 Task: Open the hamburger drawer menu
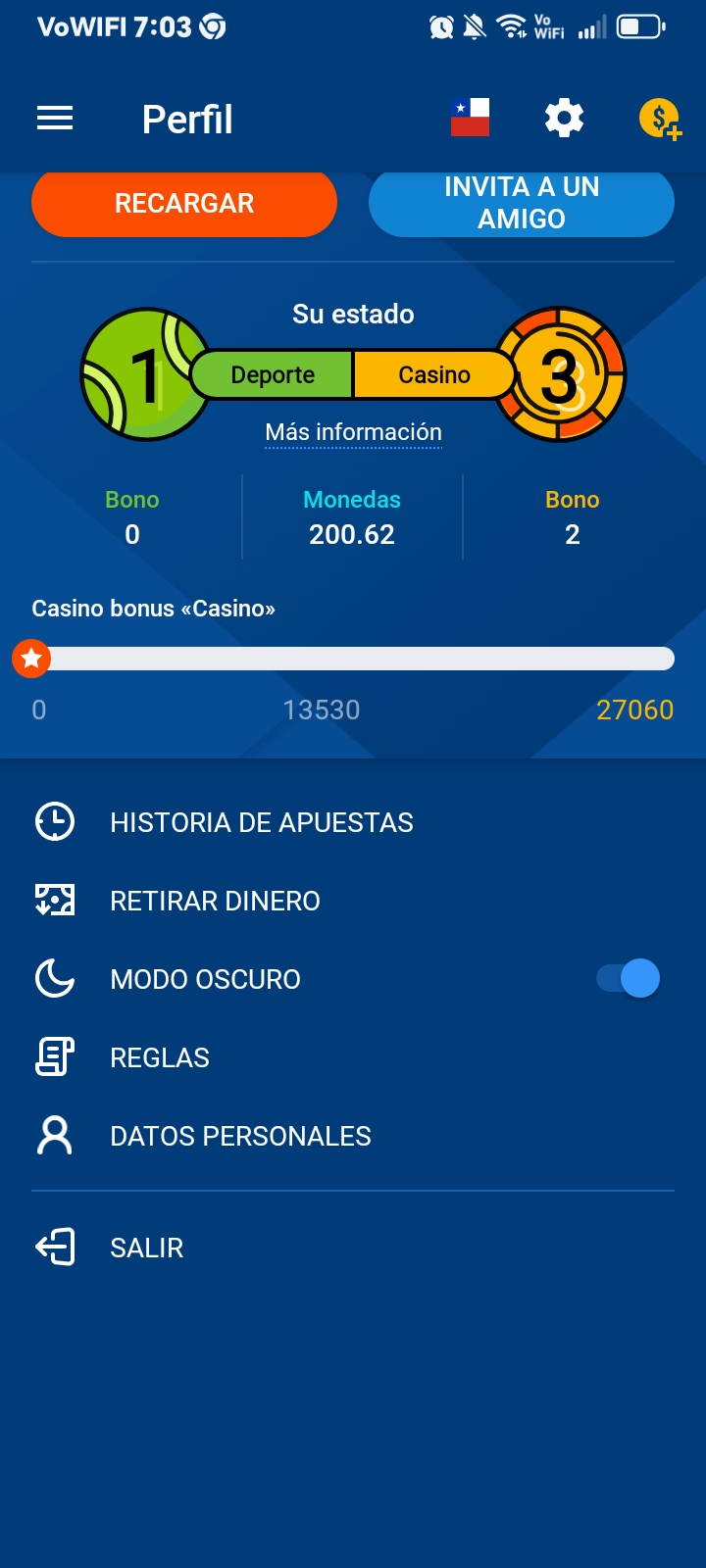[x=55, y=120]
